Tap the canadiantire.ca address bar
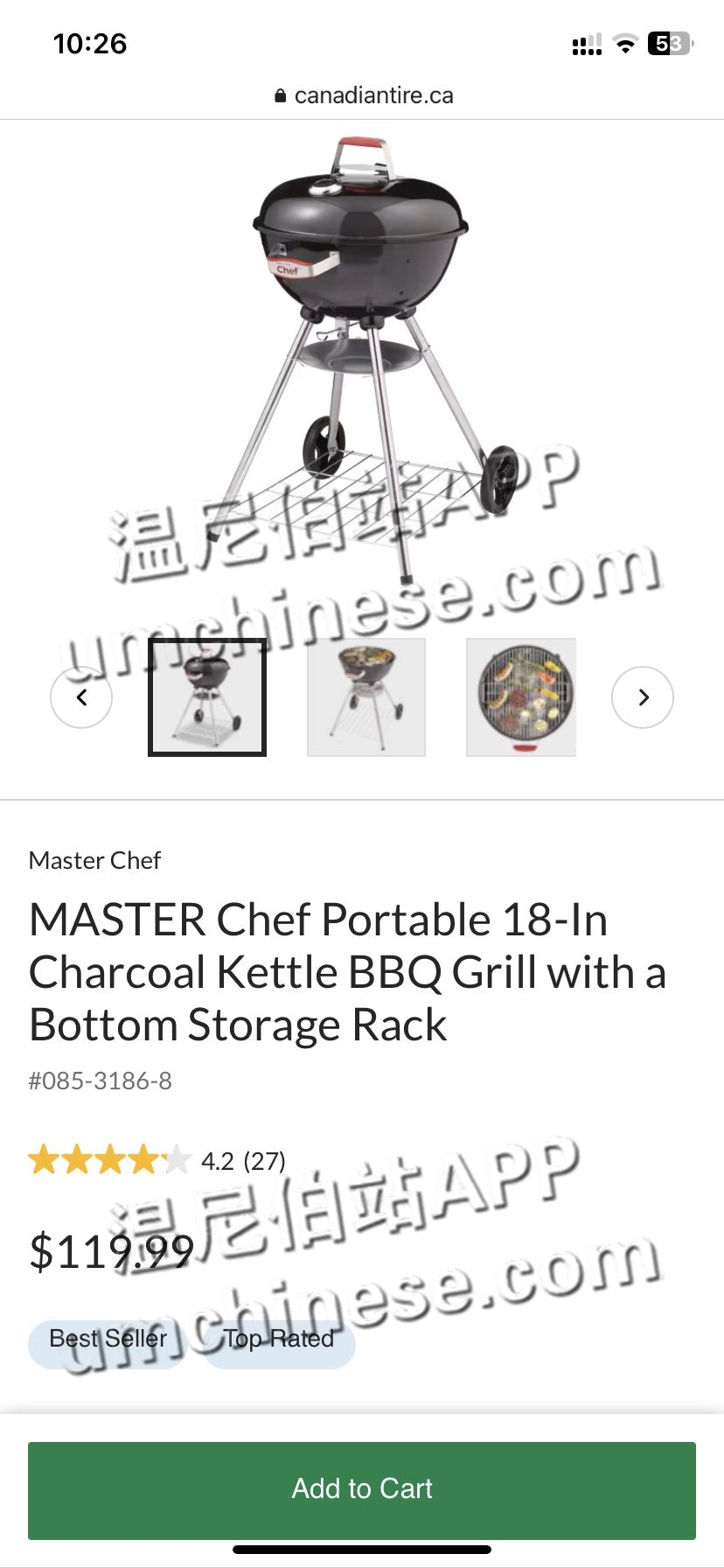This screenshot has width=724, height=1568. 362,95
